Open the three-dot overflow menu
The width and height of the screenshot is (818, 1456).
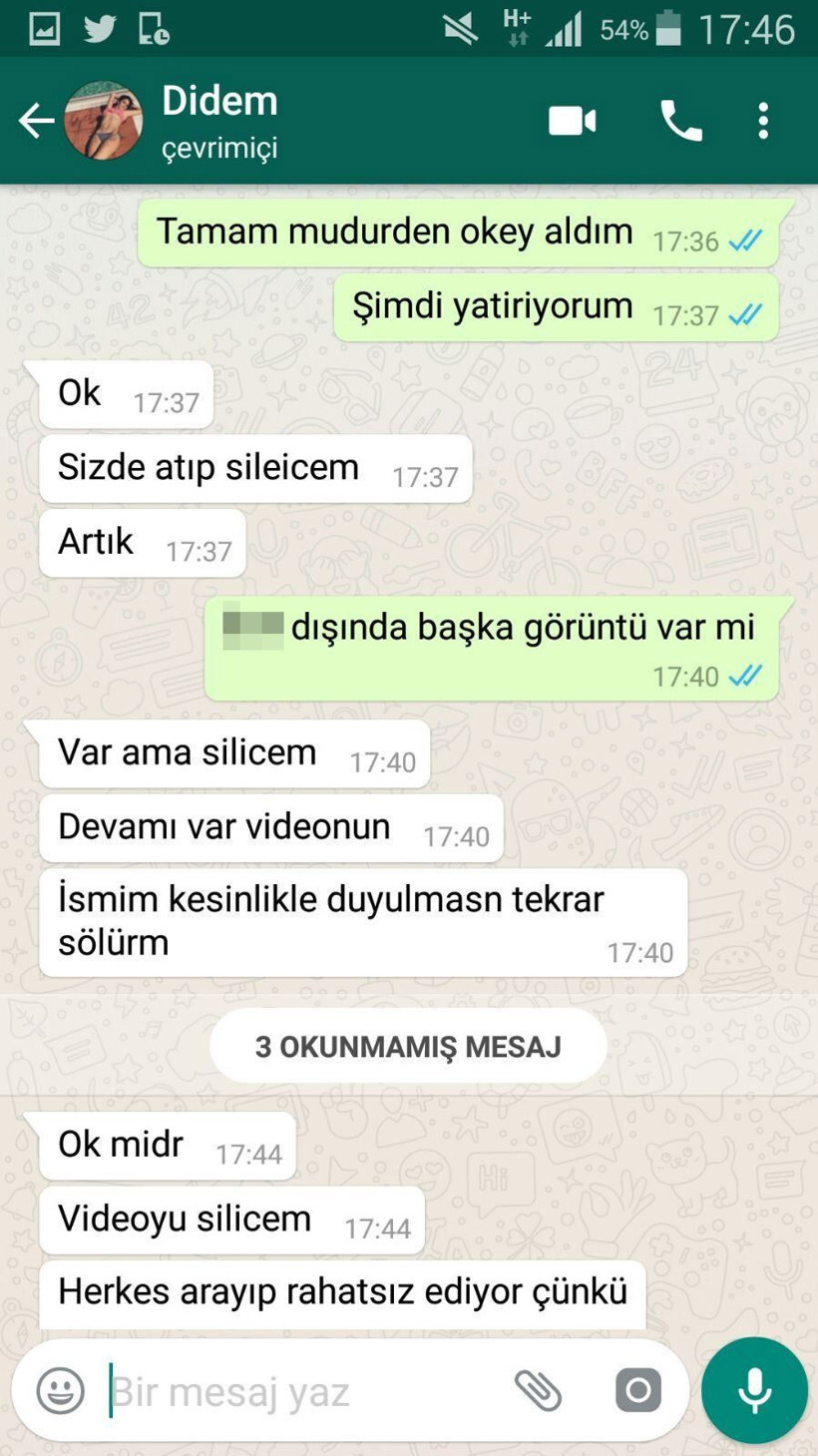tap(762, 120)
